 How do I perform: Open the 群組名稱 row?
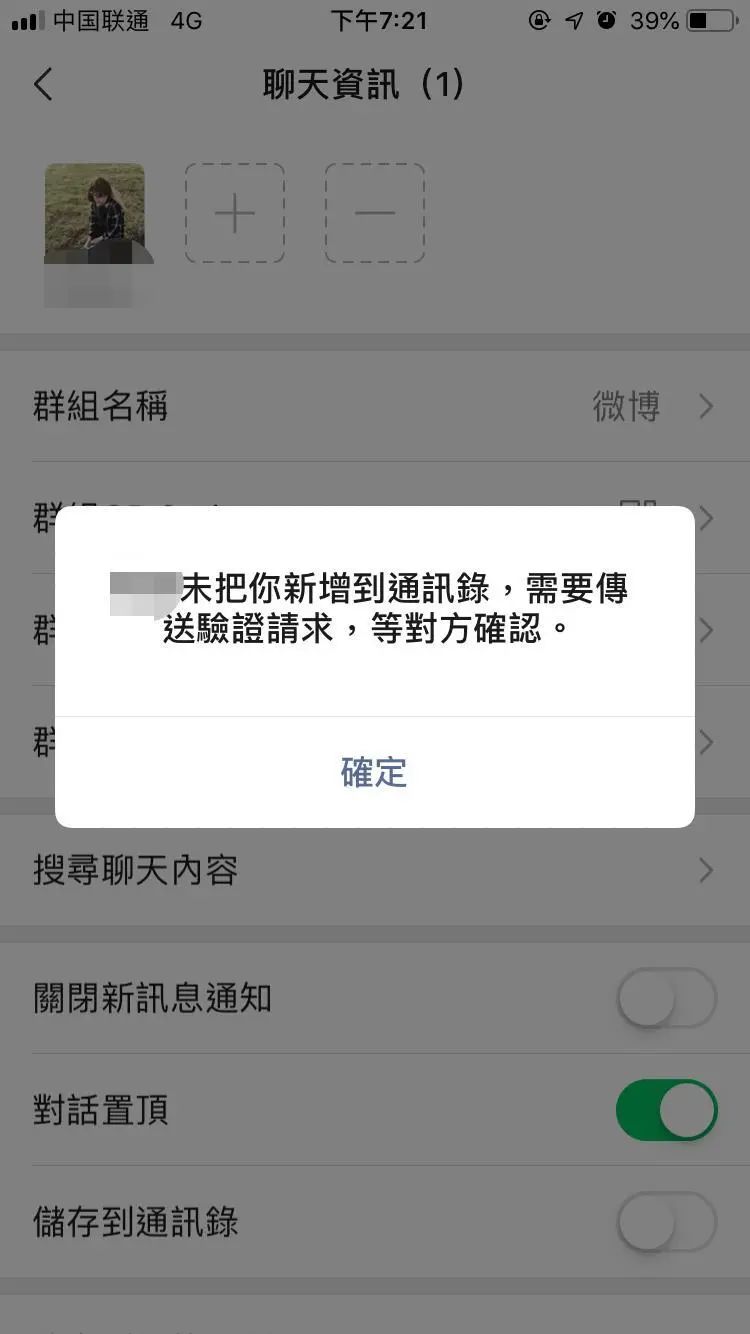(375, 406)
